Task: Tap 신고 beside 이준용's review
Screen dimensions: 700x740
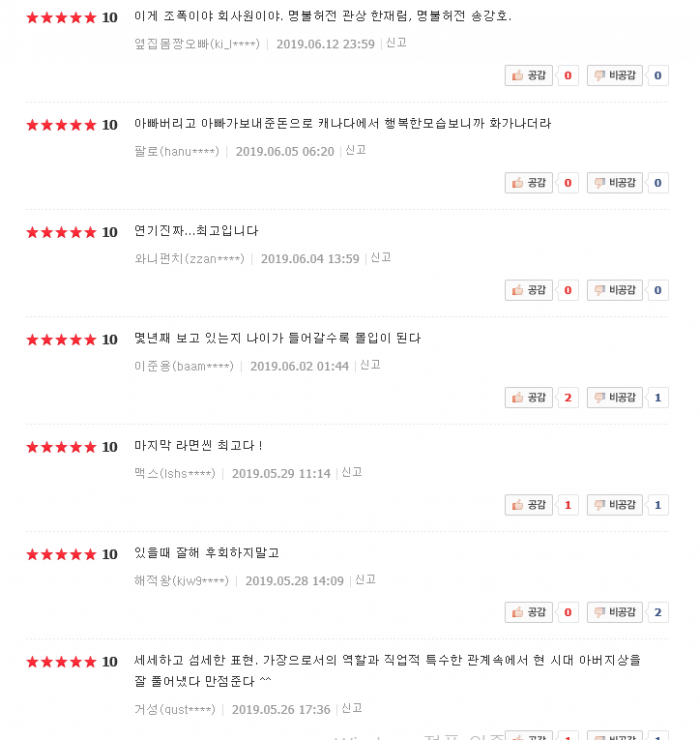Action: click(x=370, y=365)
